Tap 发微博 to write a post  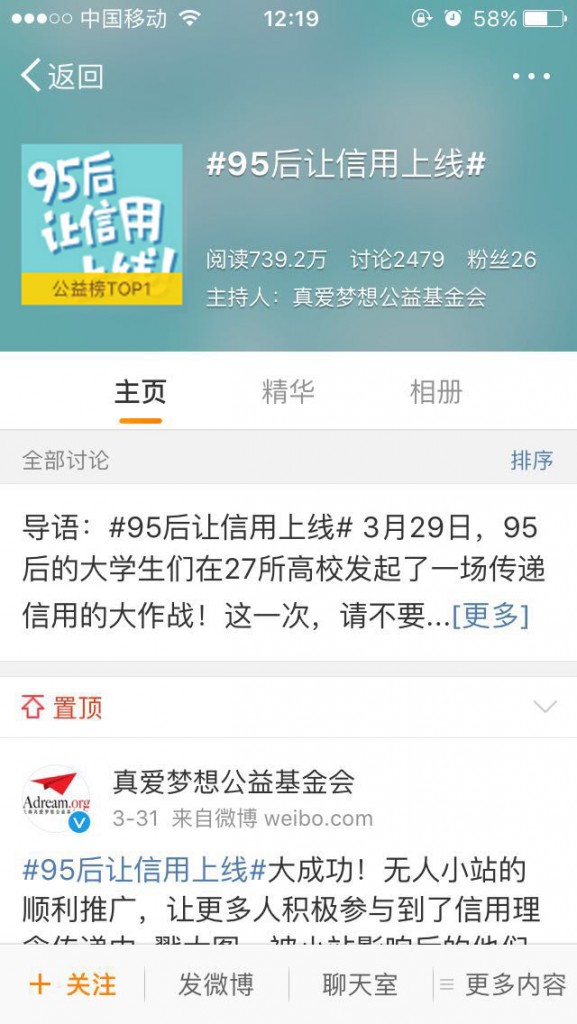coord(216,984)
